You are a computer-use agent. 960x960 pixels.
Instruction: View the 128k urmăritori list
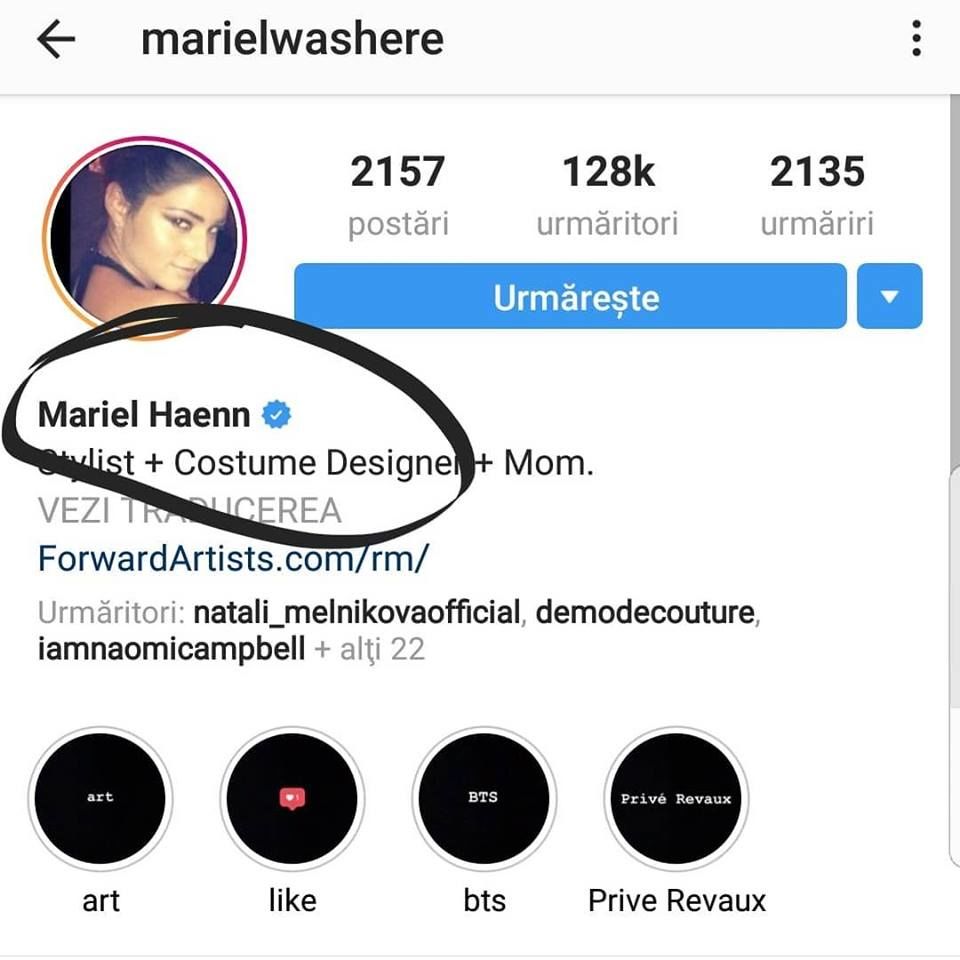607,196
